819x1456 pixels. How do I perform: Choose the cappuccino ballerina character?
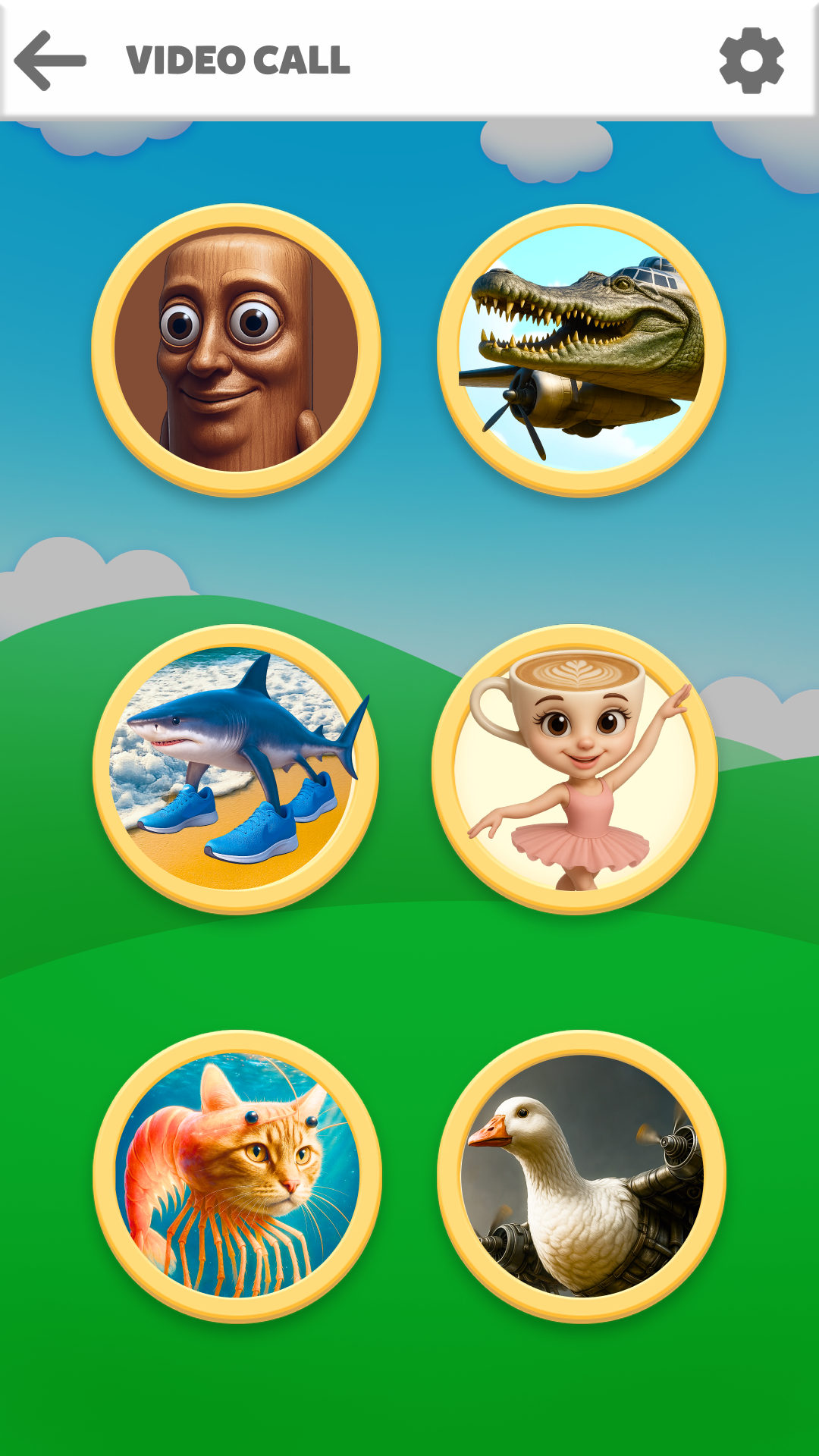click(x=575, y=769)
